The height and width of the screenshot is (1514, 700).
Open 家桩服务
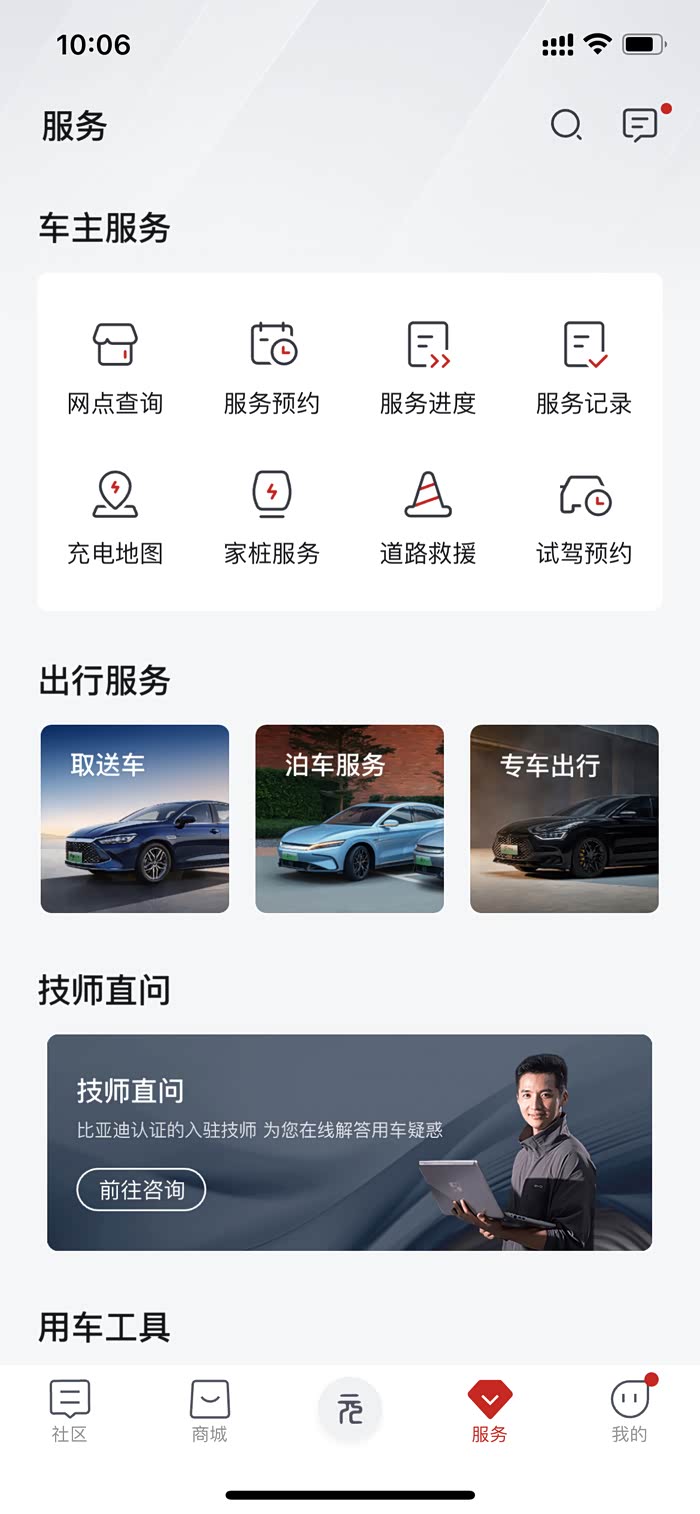click(271, 518)
